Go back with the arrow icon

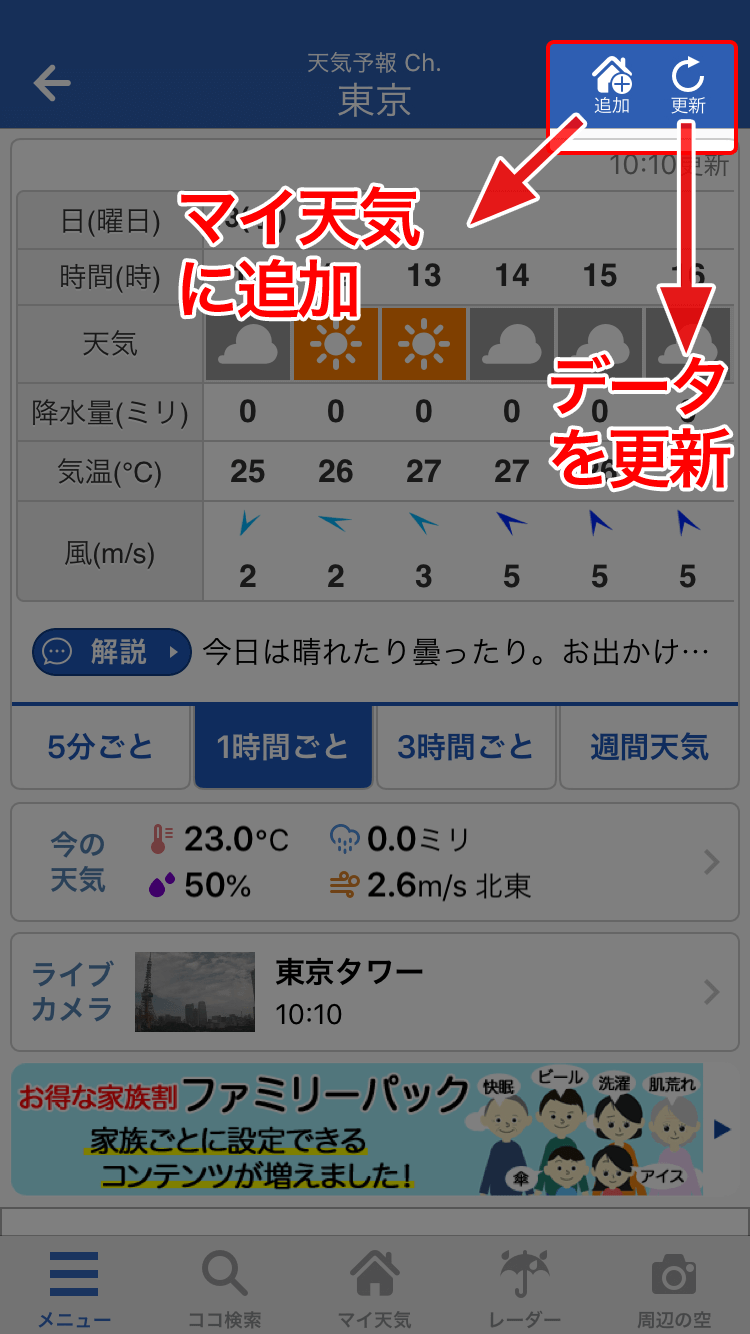point(52,83)
